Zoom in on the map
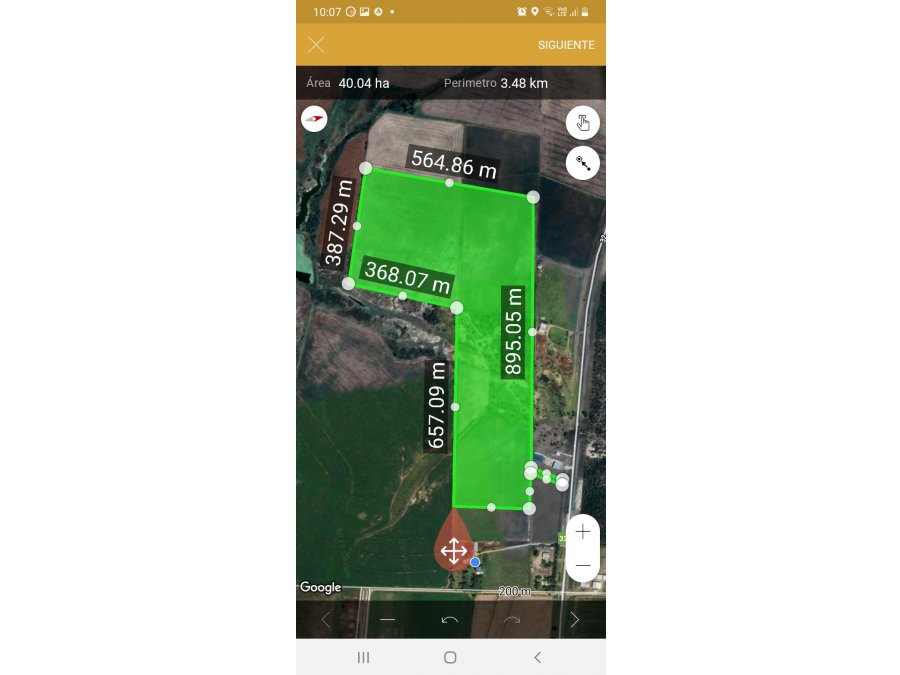 (x=583, y=532)
